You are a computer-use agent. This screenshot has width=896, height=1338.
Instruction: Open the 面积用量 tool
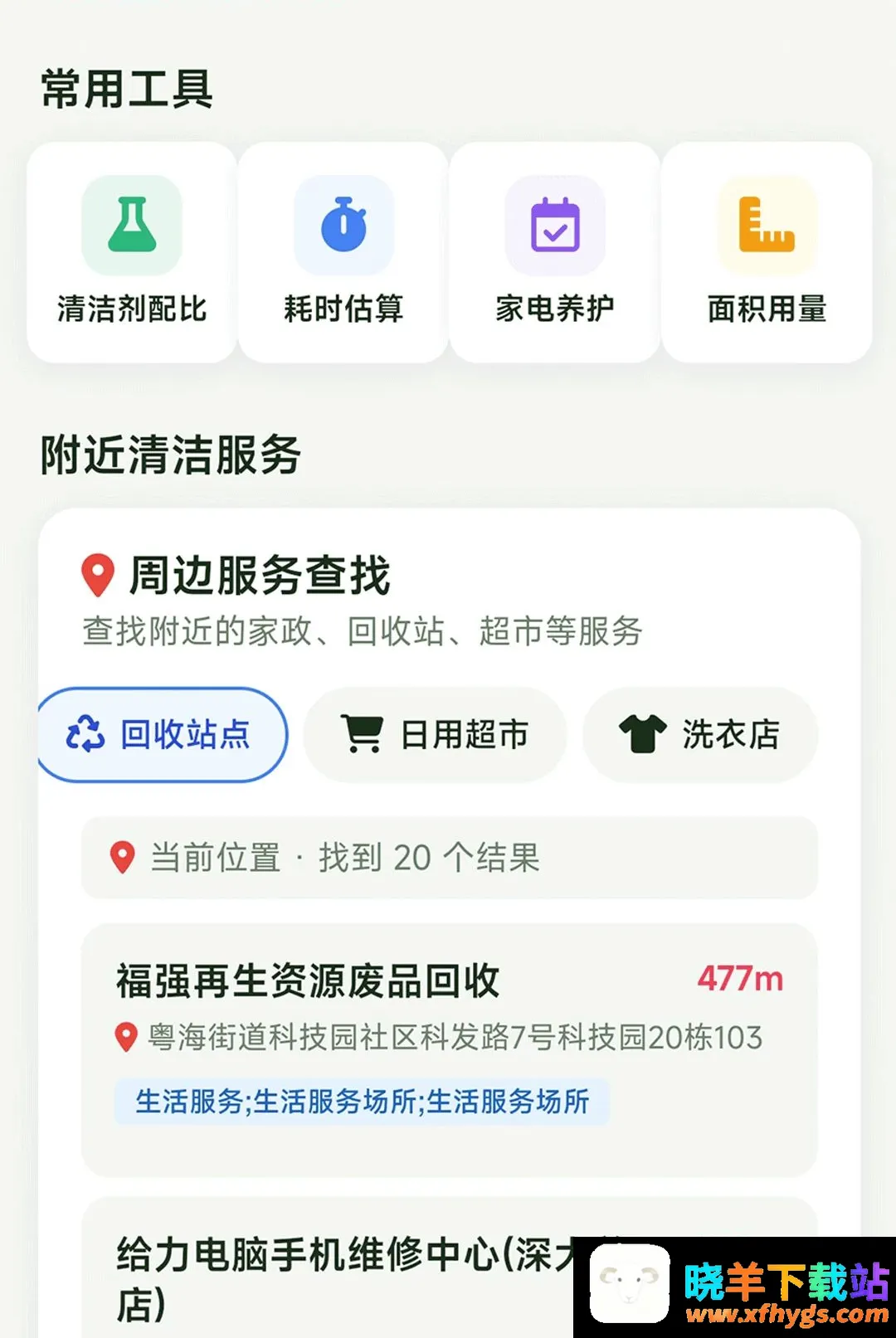pyautogui.click(x=767, y=252)
